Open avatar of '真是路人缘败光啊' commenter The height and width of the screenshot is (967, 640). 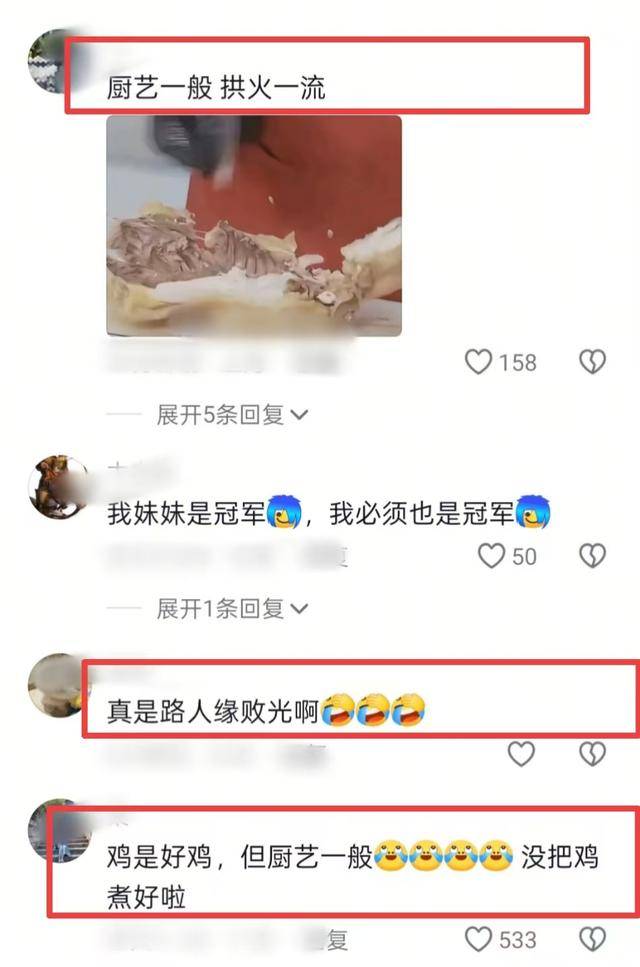point(58,686)
